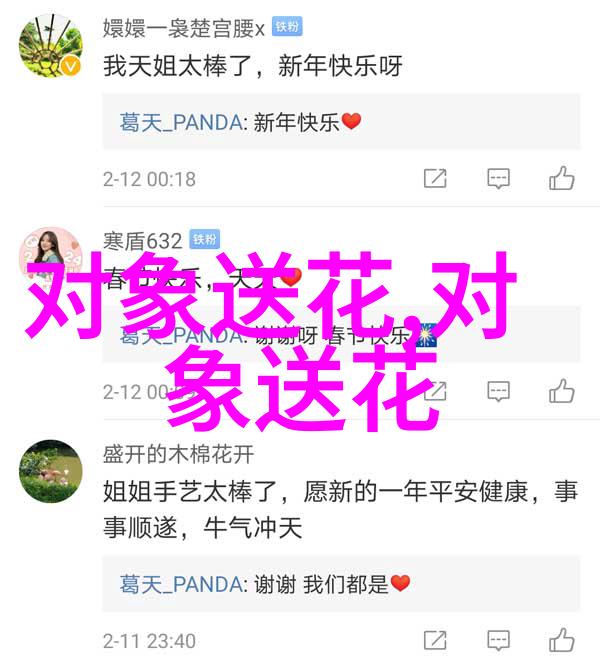The height and width of the screenshot is (662, 600).
Task: Open 葛天_PANDA's reply 新年快乐
Action: click(x=240, y=122)
